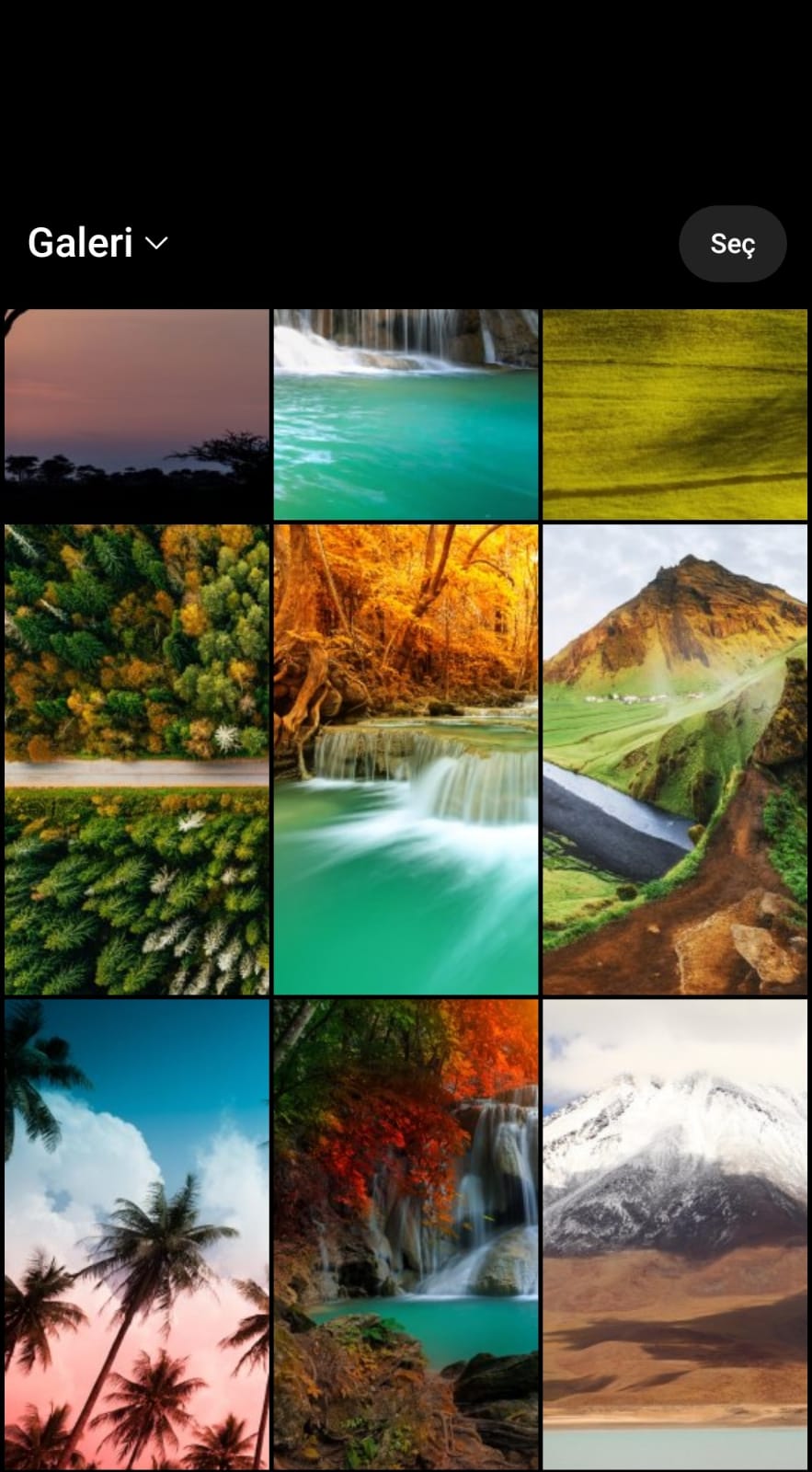
Task: Expand the Galeri album dropdown
Action: 97,243
